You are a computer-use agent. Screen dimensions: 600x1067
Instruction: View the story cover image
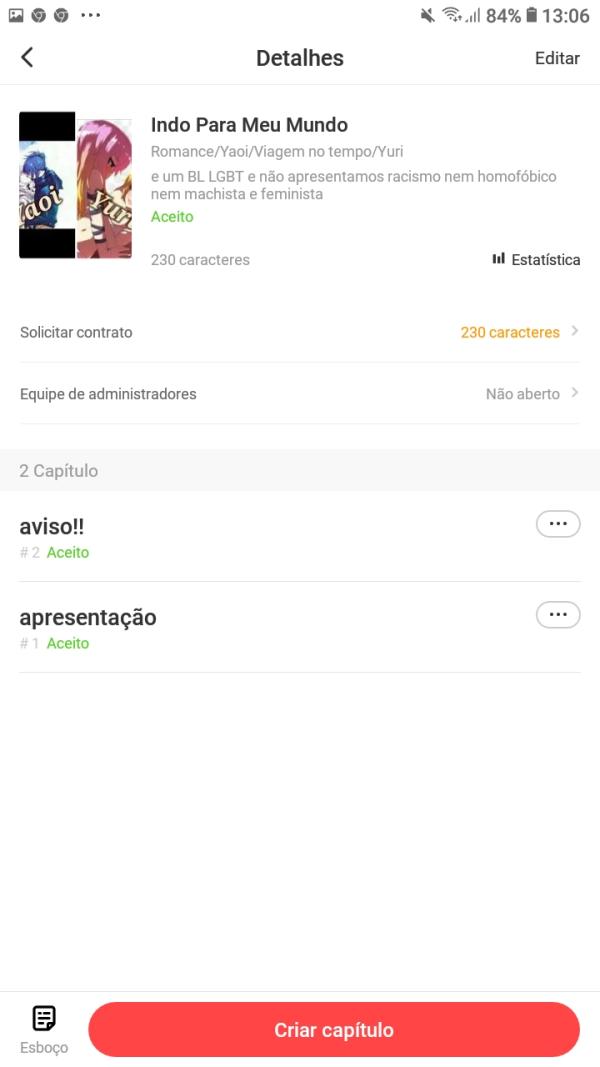point(75,186)
